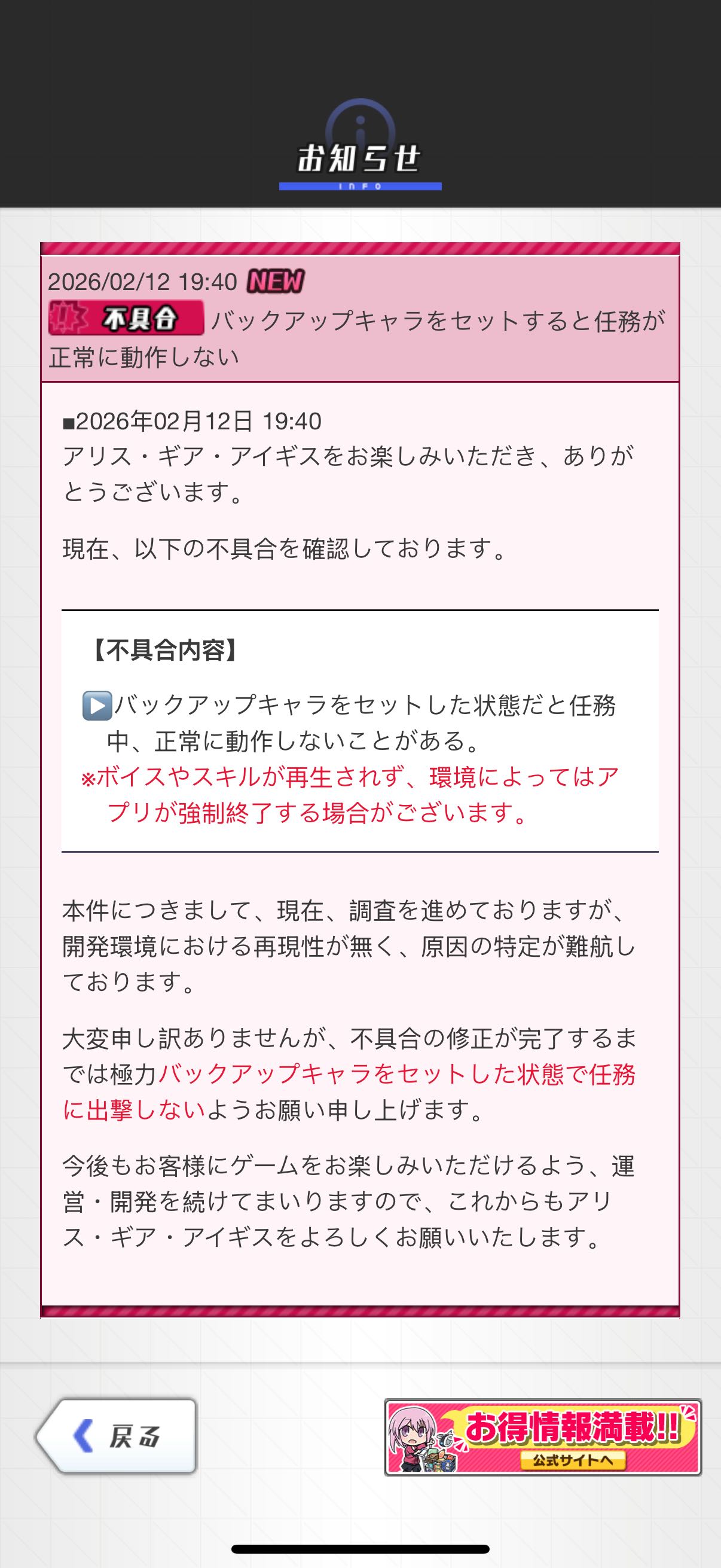Open the お得情報満載 official site banner
The image size is (721, 1568).
pyautogui.click(x=543, y=1437)
